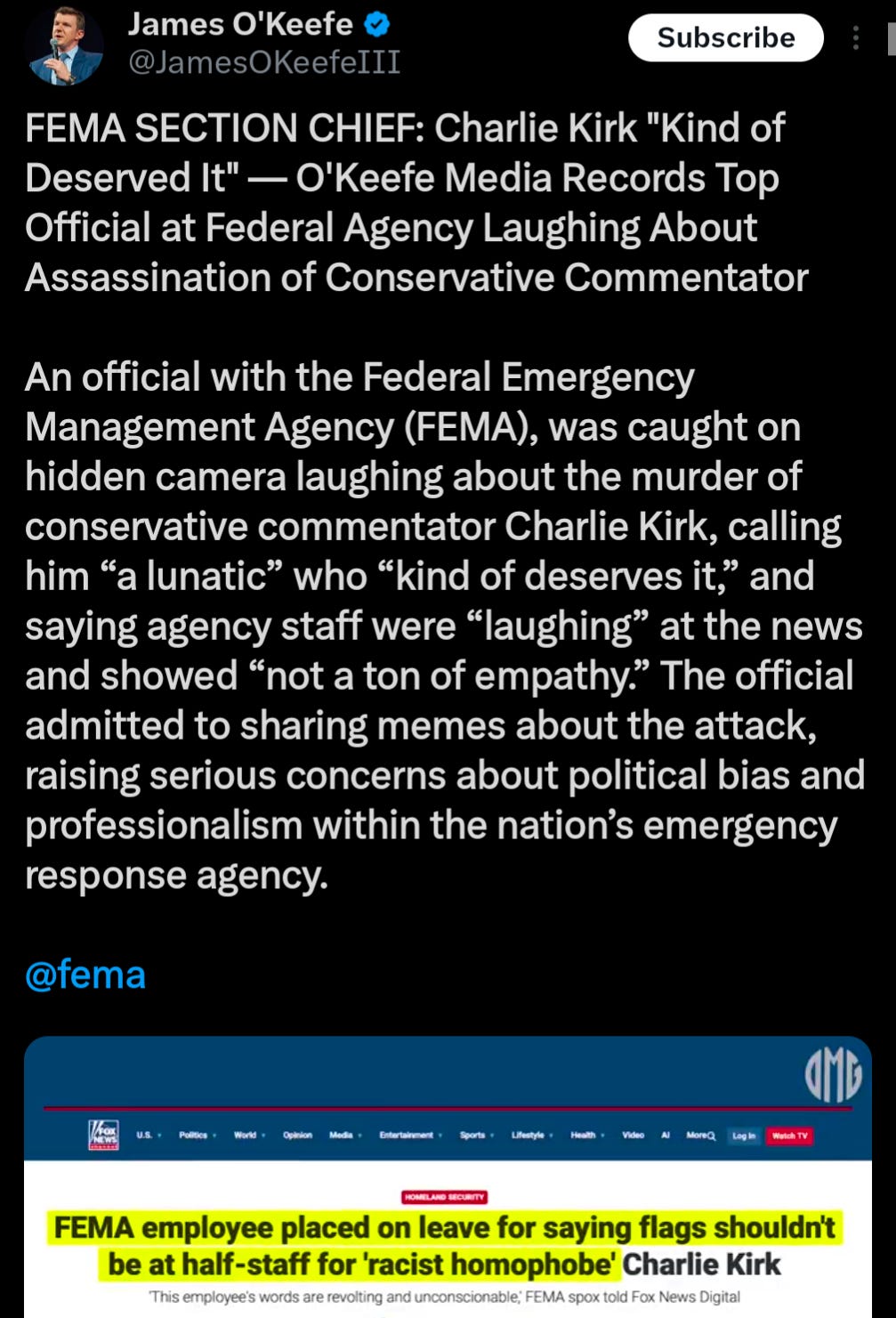Open the post's overflow menu
This screenshot has height=1318, width=896.
tap(856, 37)
